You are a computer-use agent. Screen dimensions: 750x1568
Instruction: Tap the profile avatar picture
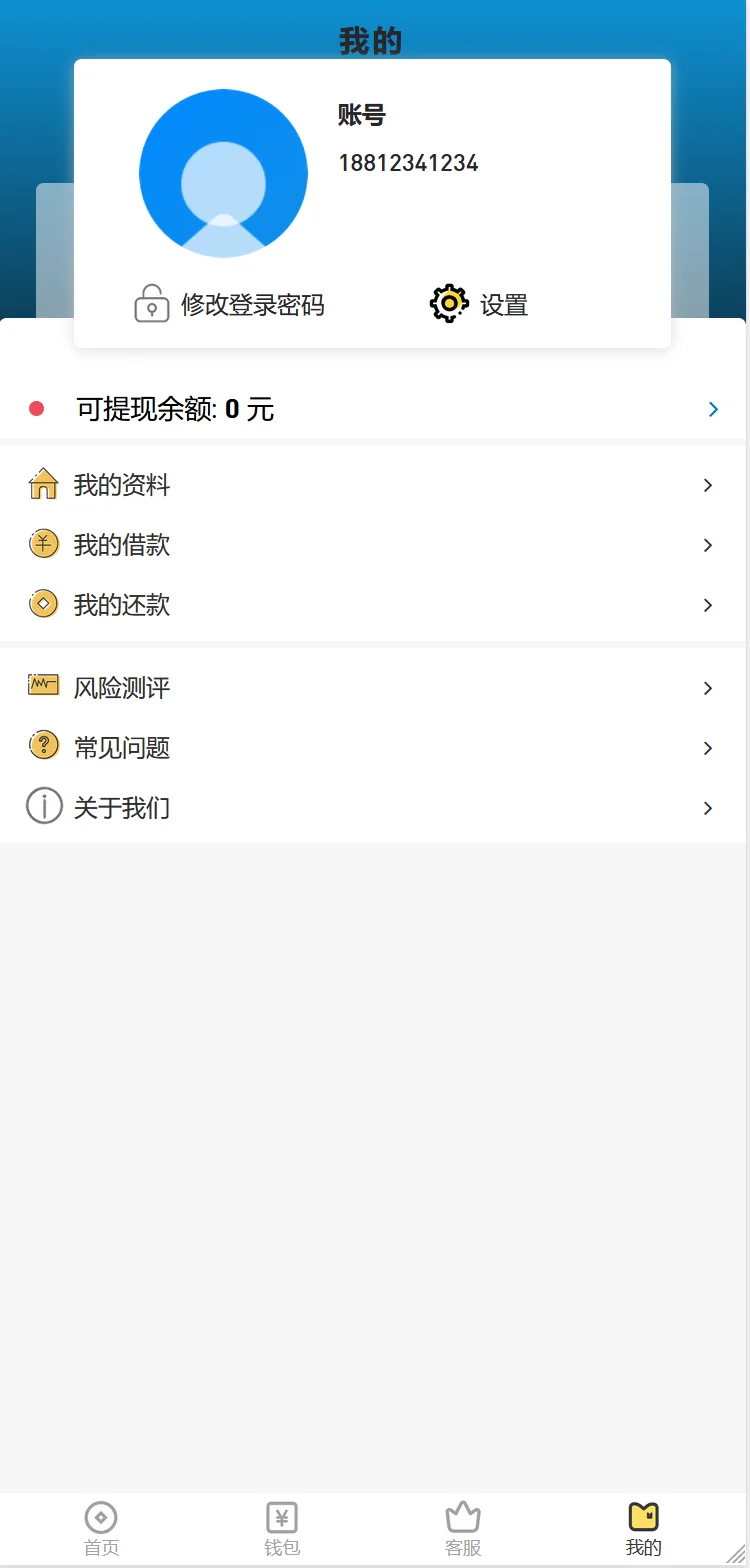223,173
